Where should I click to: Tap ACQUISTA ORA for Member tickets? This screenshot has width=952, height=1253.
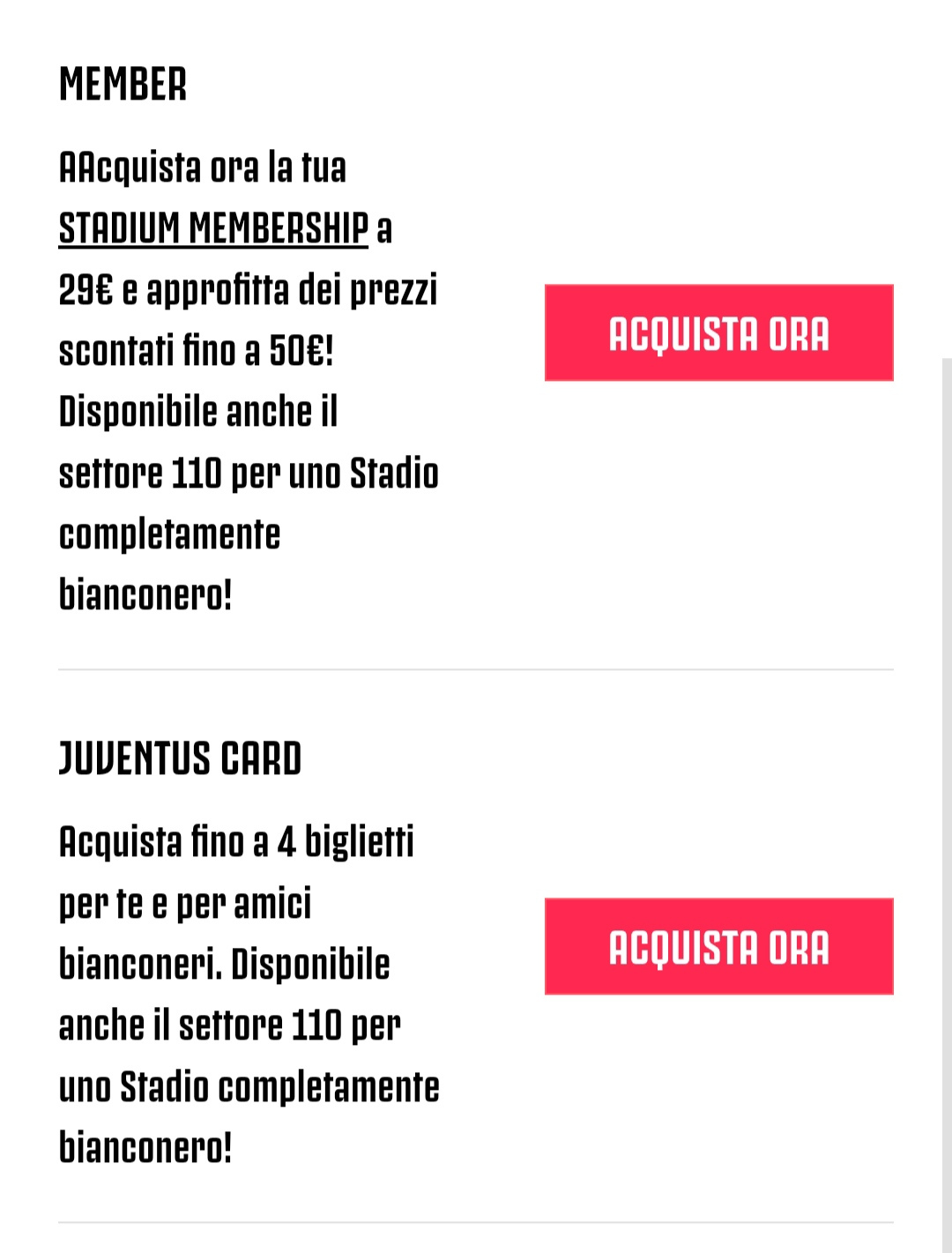point(718,333)
